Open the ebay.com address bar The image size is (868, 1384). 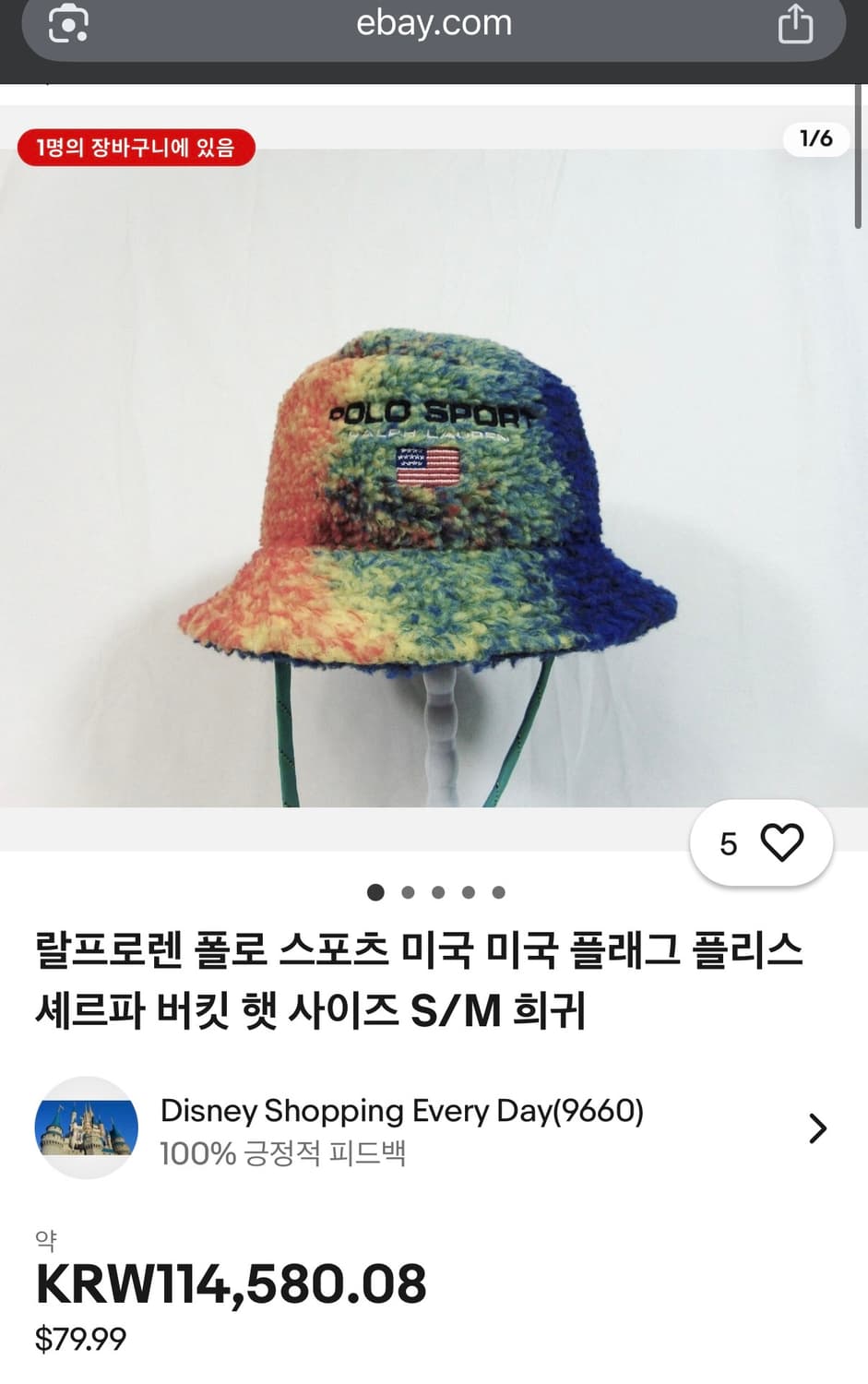434,25
